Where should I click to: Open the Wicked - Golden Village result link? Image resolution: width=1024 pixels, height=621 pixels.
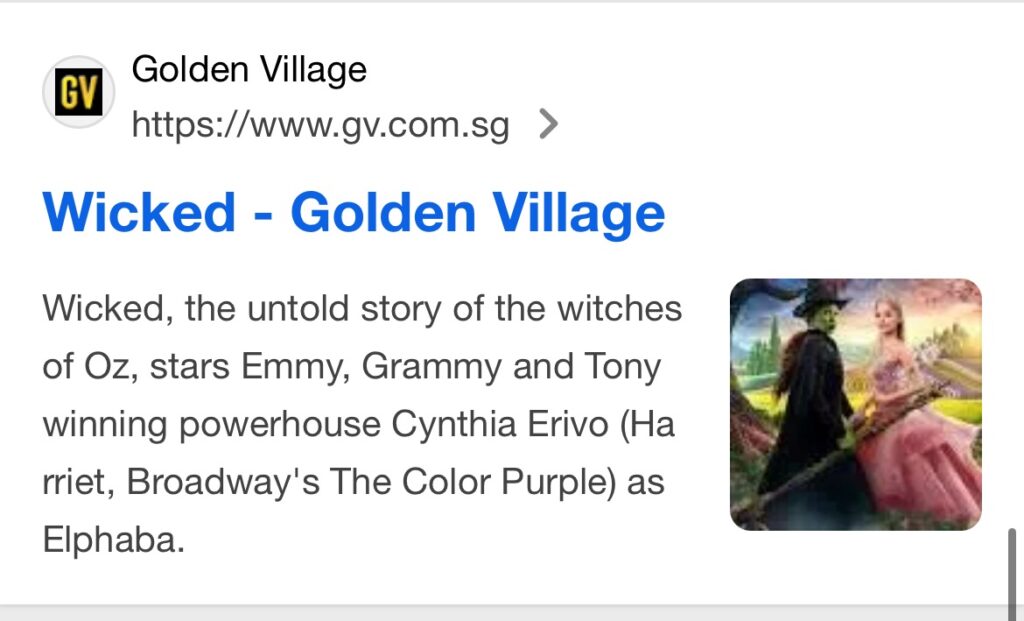[x=353, y=213]
